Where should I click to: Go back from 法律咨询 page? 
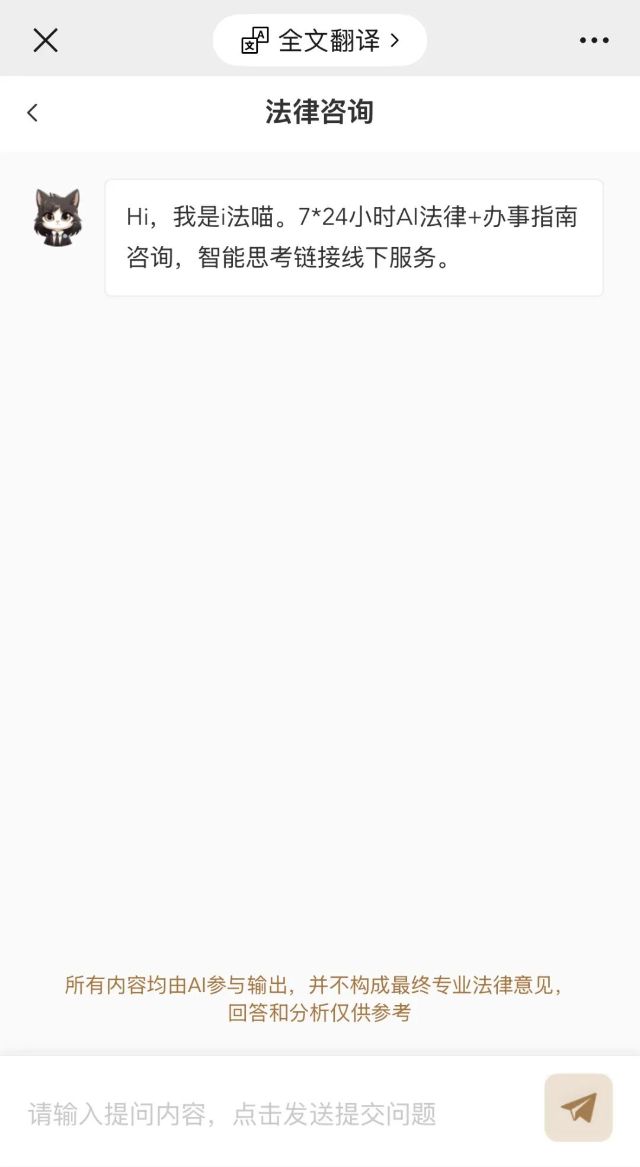pyautogui.click(x=33, y=112)
